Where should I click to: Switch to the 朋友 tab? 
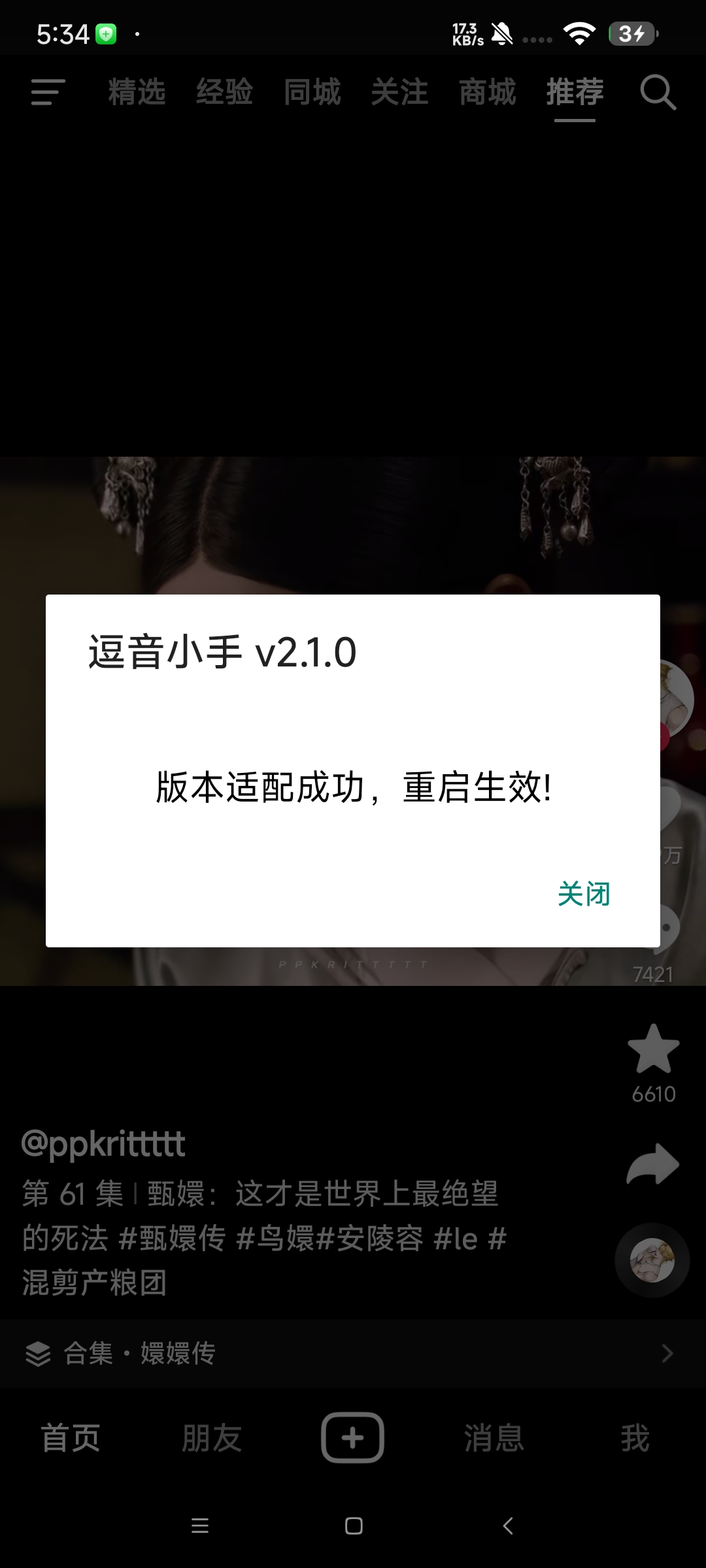pyautogui.click(x=212, y=1438)
